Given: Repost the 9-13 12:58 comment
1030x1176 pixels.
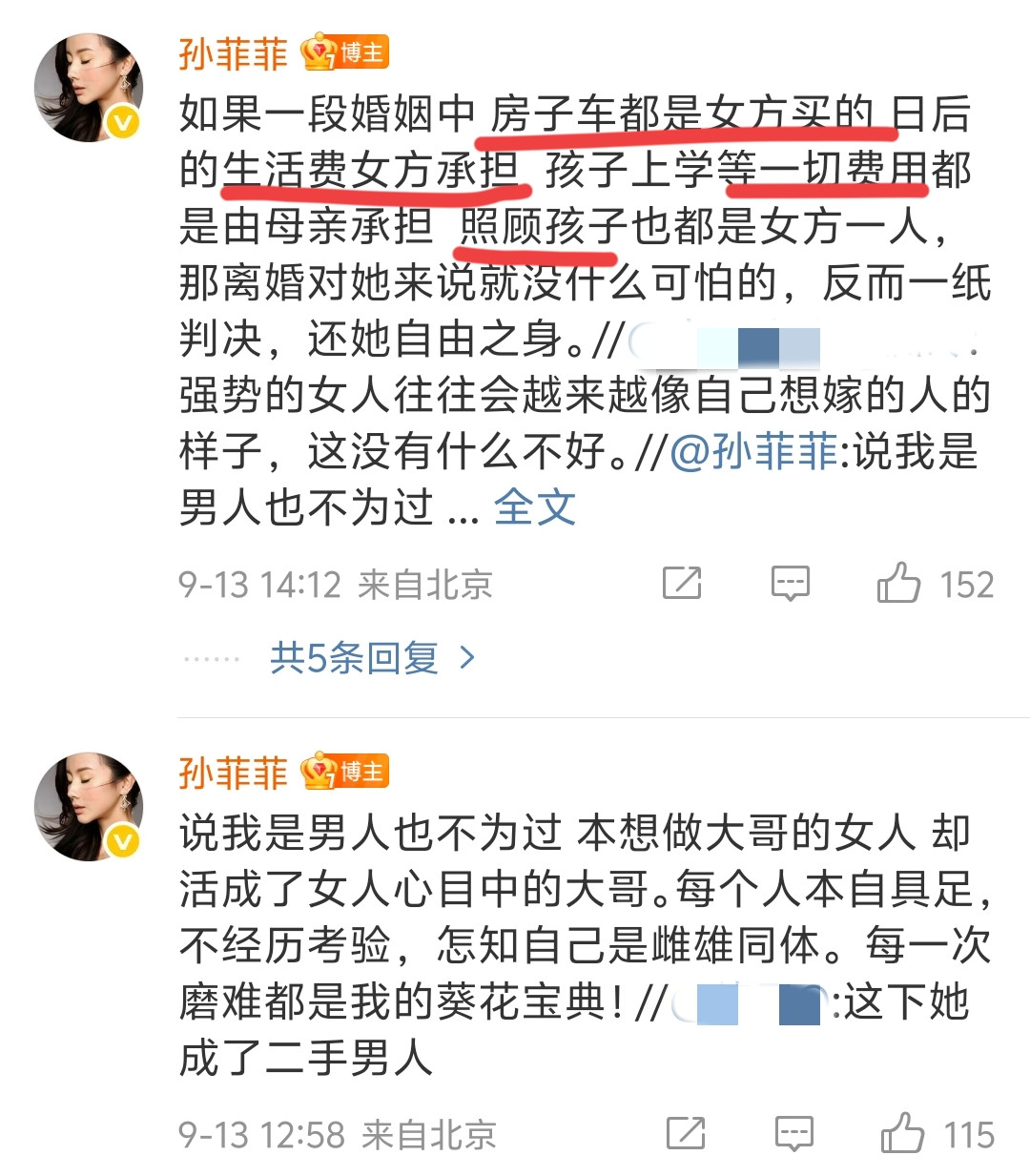Looking at the screenshot, I should pyautogui.click(x=686, y=1133).
